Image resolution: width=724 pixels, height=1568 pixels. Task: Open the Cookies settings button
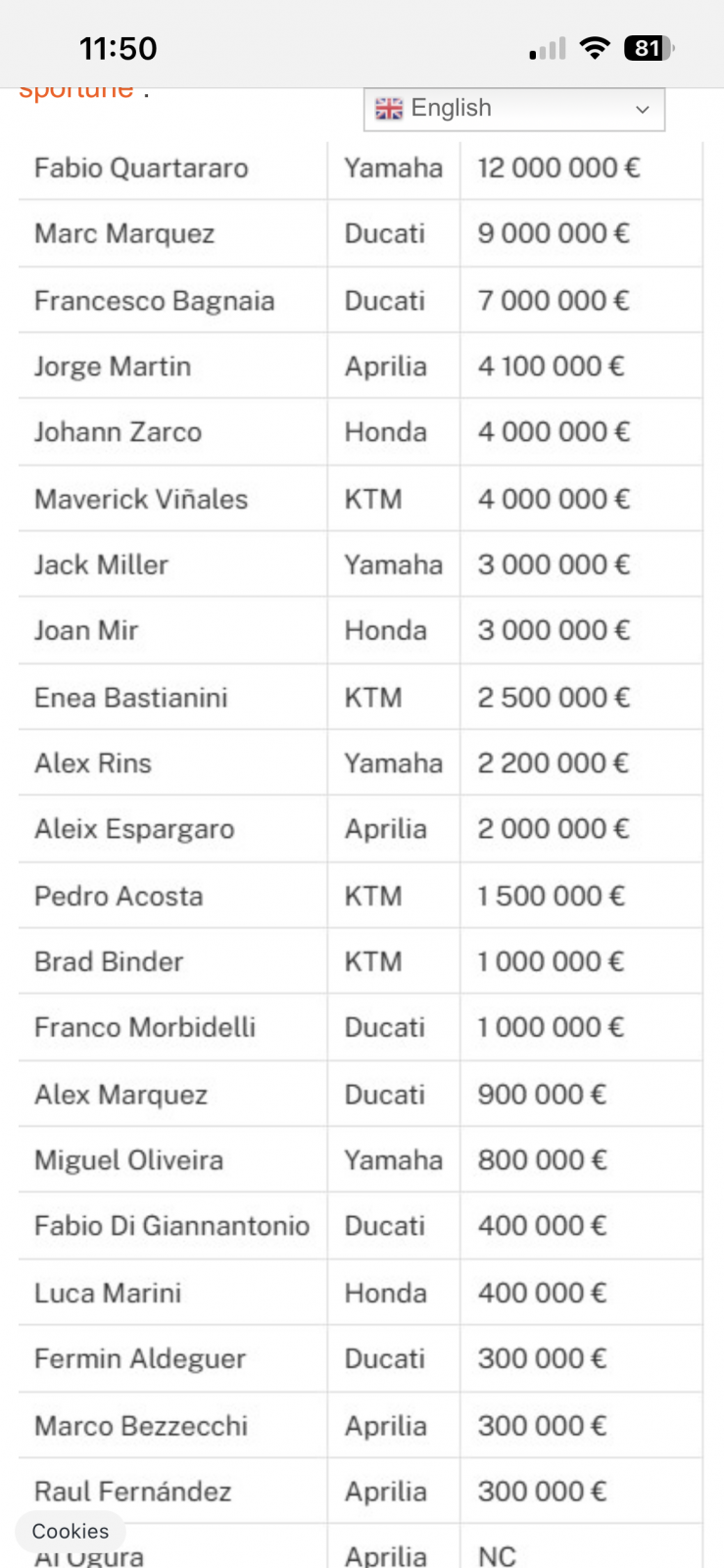click(70, 1531)
